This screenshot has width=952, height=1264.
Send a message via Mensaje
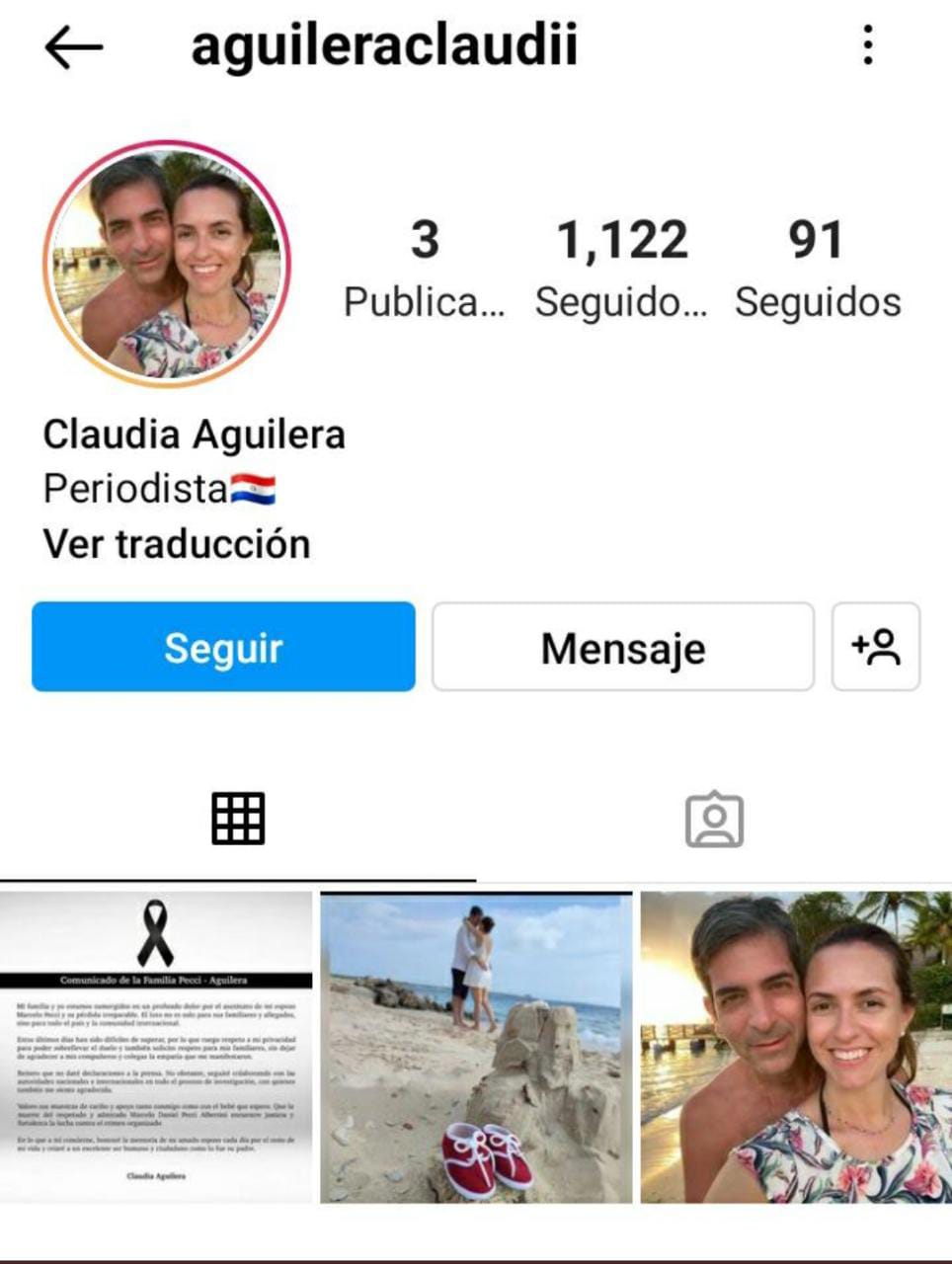click(622, 647)
